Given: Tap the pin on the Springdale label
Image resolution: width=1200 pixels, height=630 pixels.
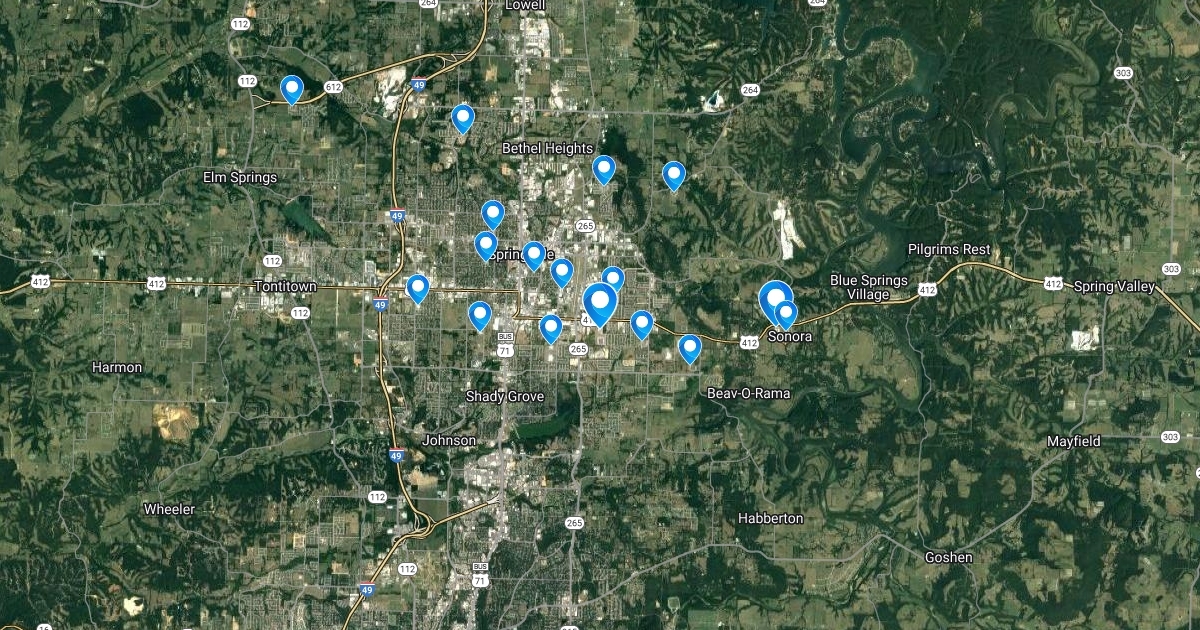Looking at the screenshot, I should [x=534, y=255].
